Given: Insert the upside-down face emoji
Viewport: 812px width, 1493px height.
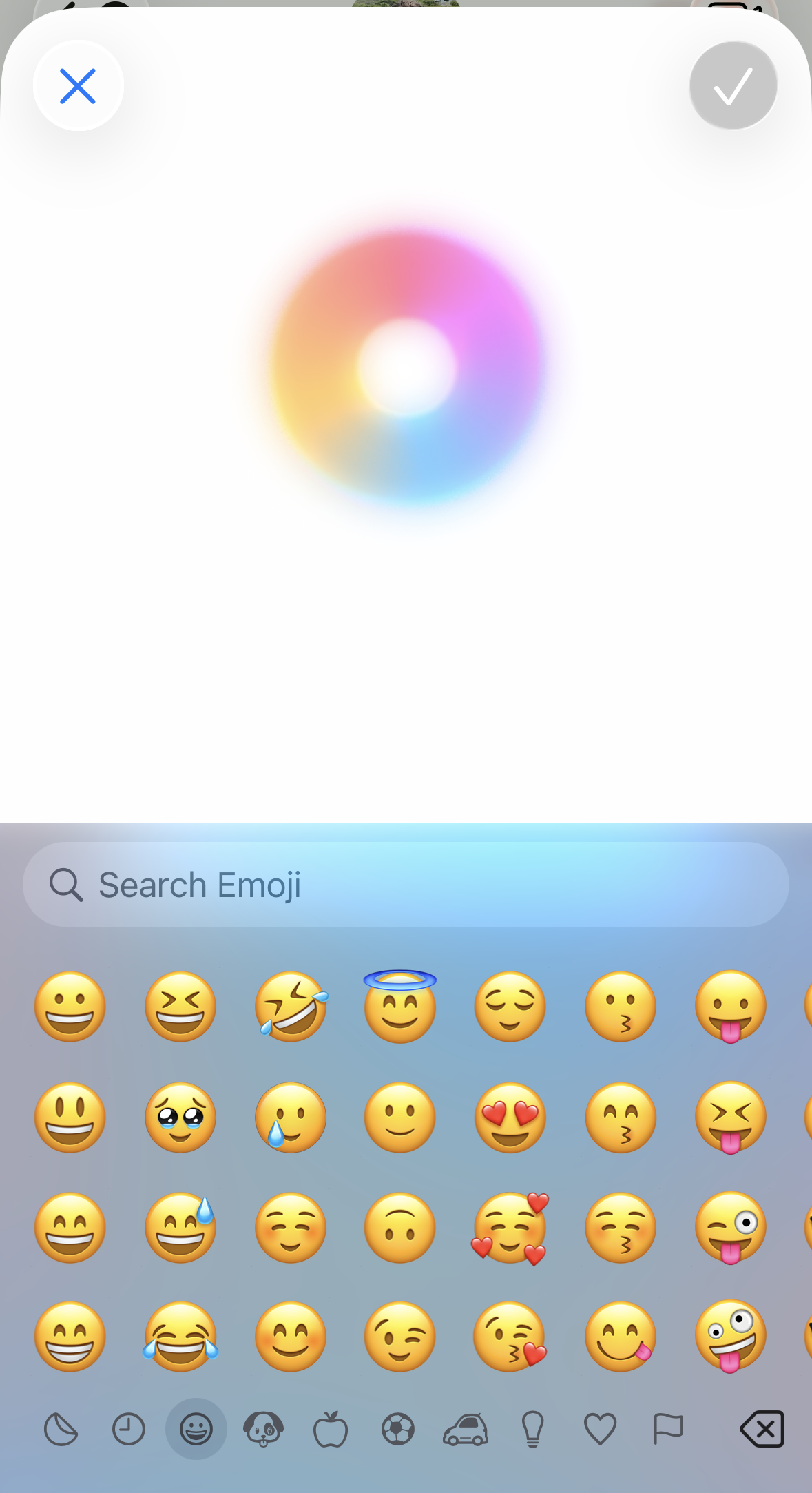Looking at the screenshot, I should (400, 1227).
